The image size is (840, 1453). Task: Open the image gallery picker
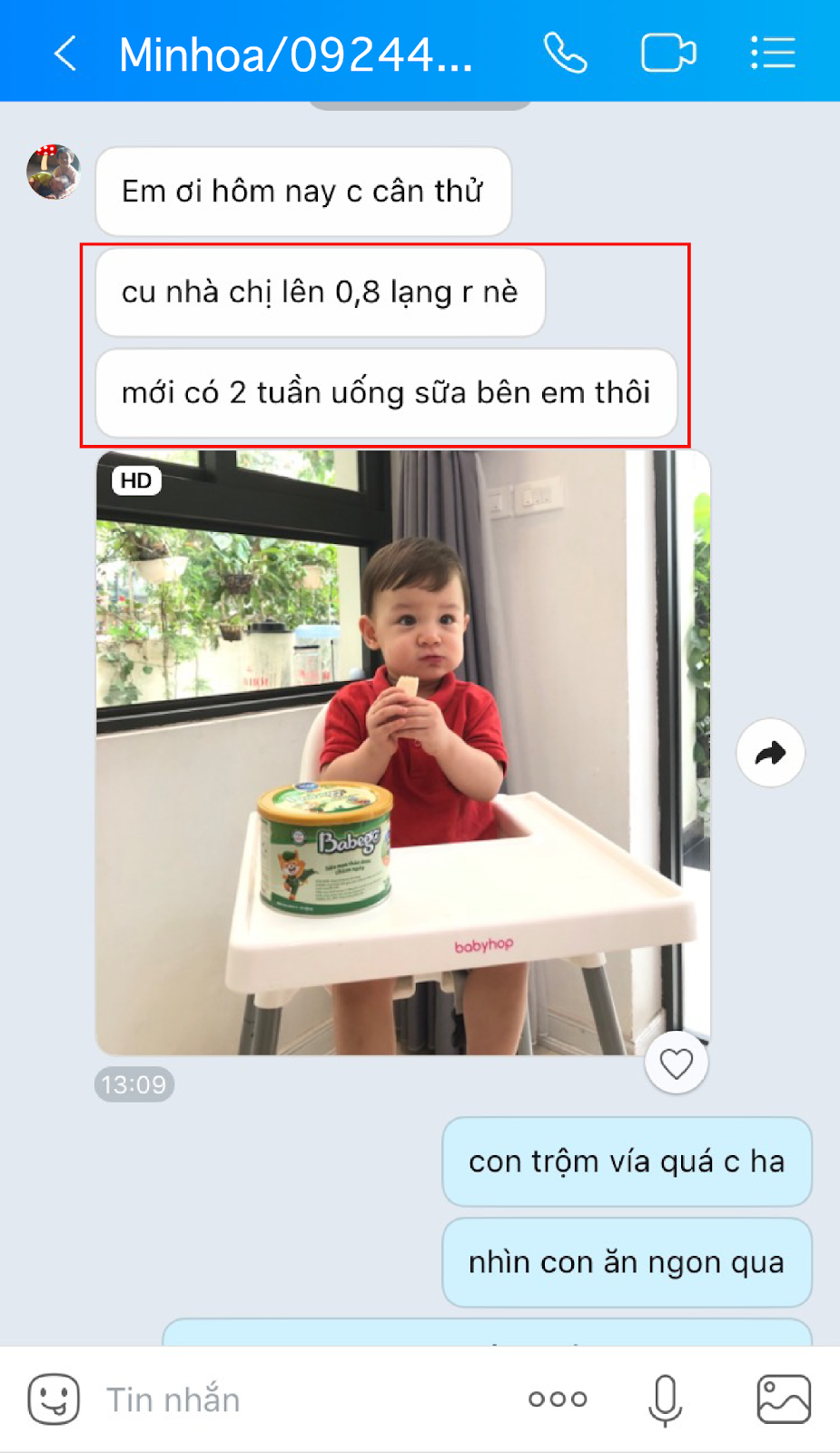[x=783, y=1399]
